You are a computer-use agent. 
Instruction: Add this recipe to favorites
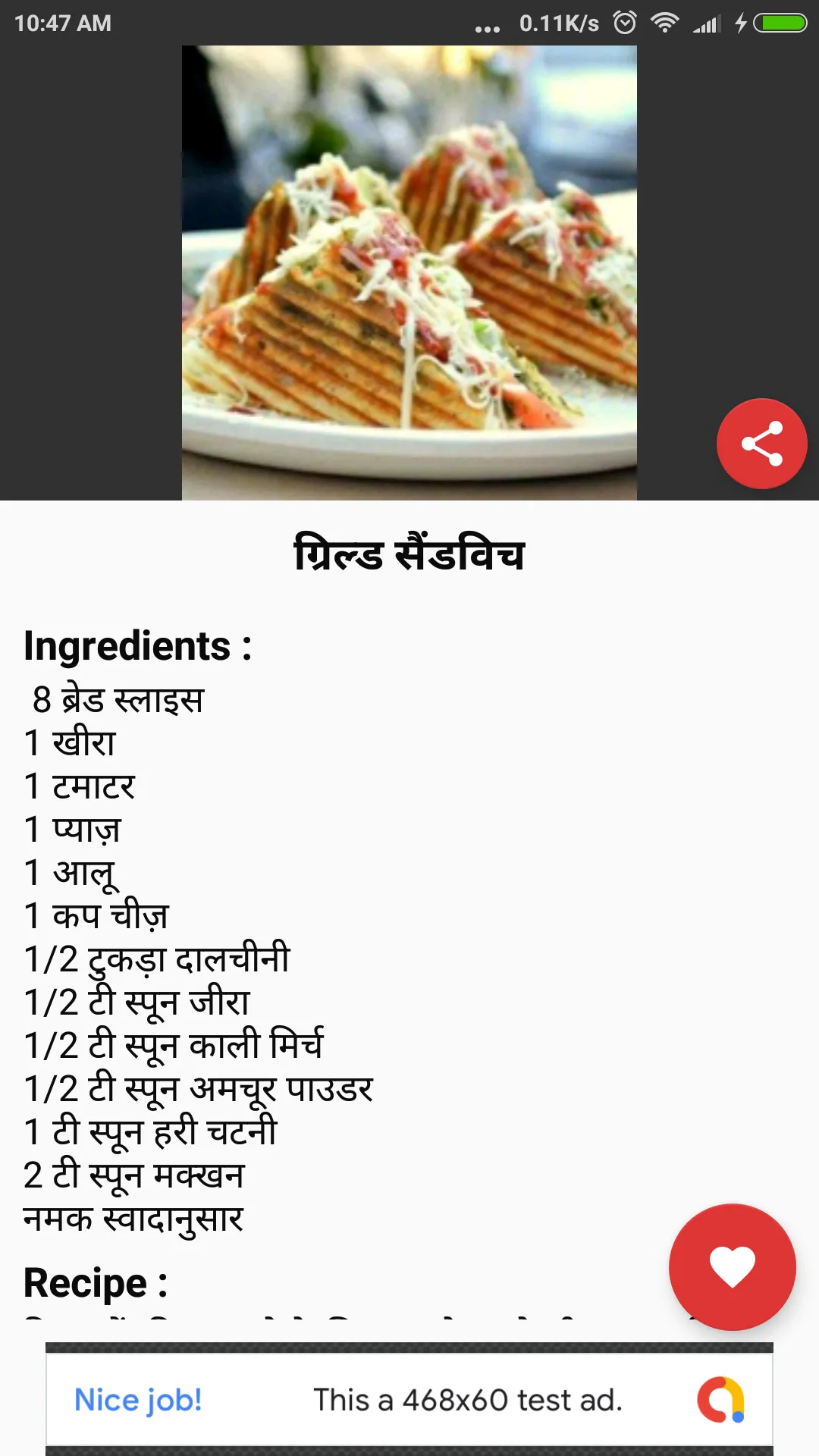click(x=732, y=1266)
